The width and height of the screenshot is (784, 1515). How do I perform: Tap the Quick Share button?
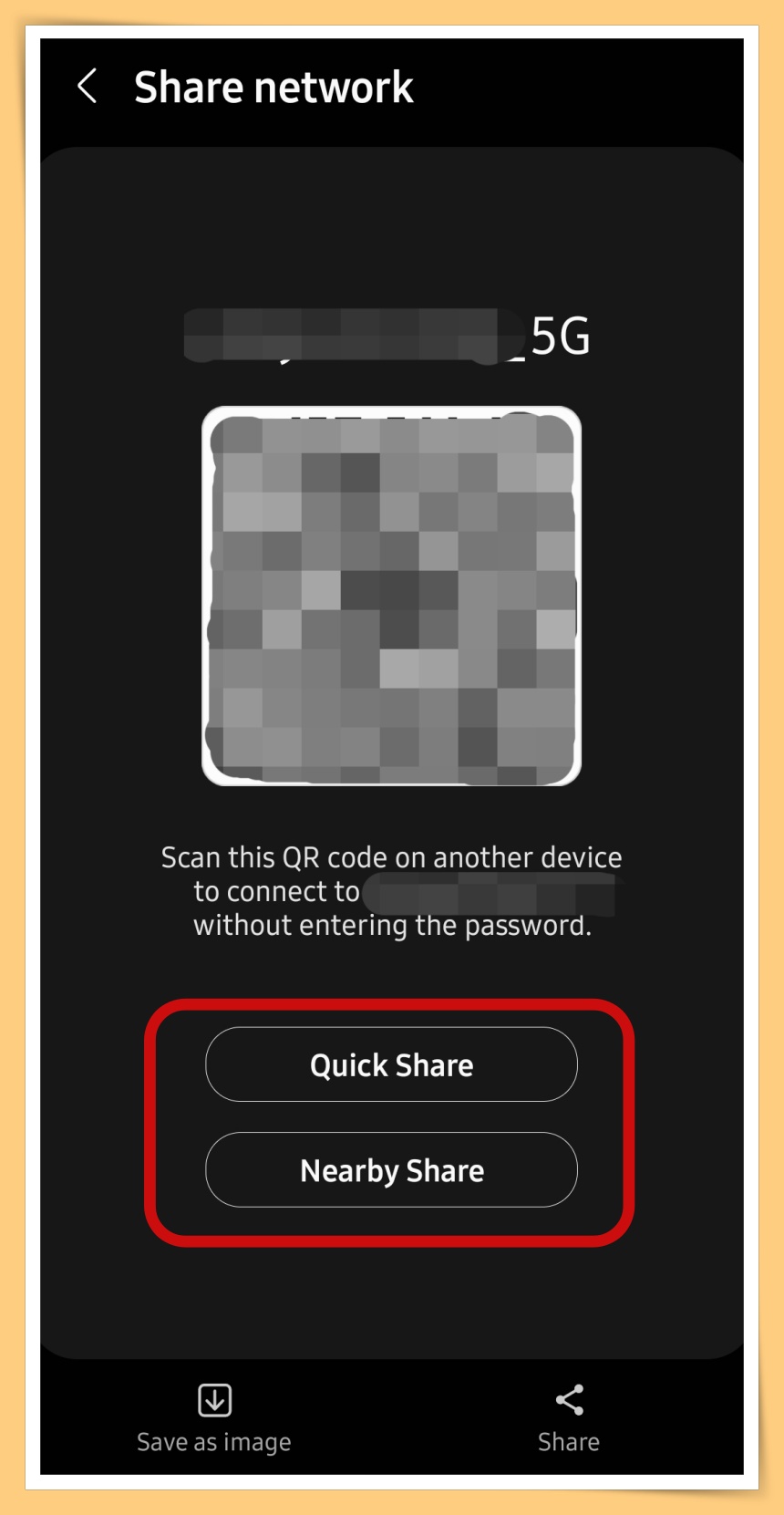pos(391,1064)
